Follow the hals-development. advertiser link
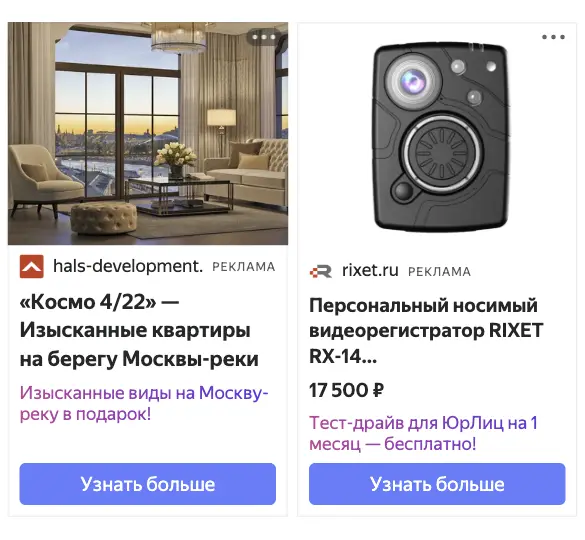This screenshot has height=540, width=585. tap(128, 266)
